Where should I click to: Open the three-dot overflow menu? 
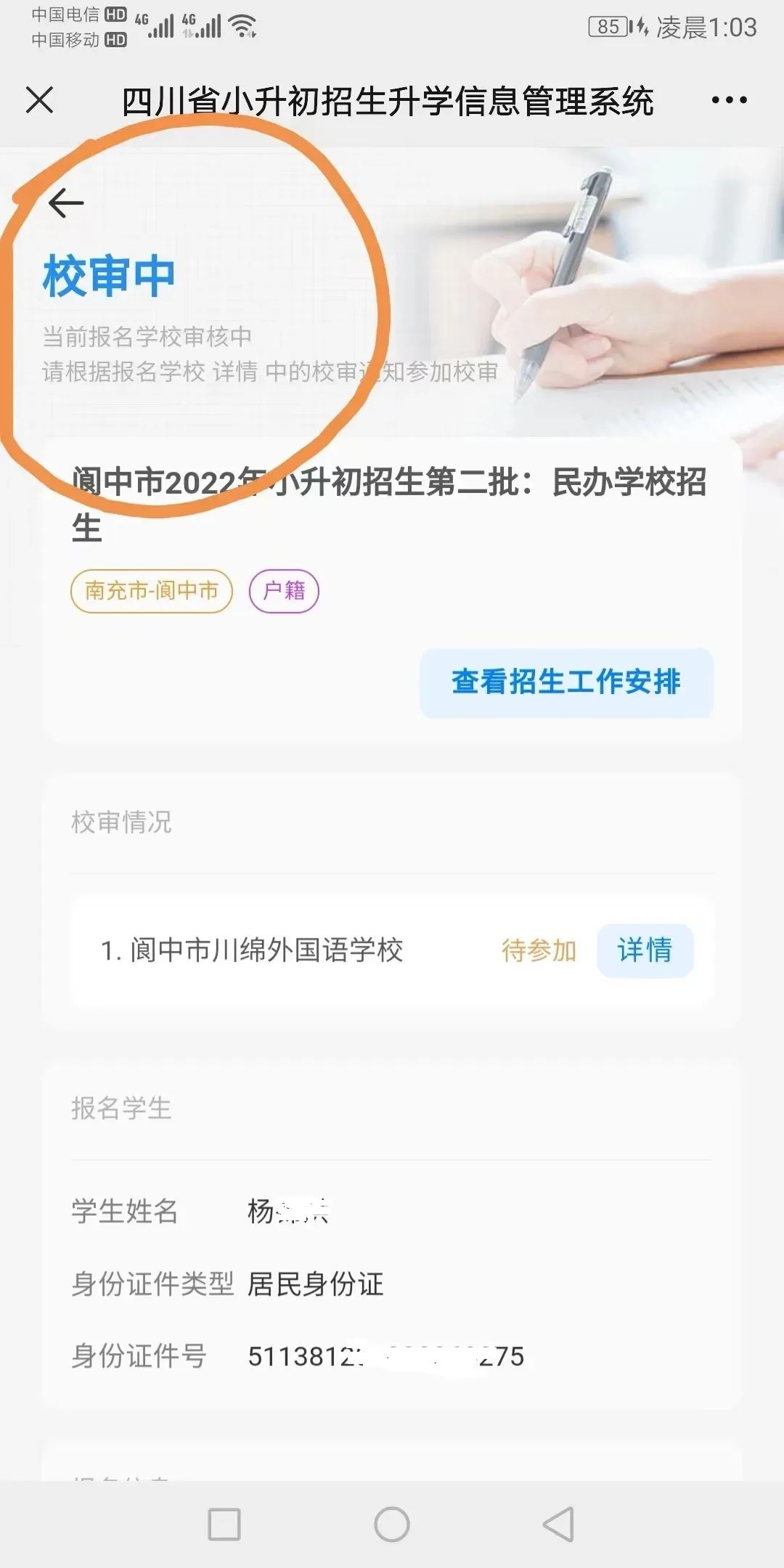click(729, 100)
